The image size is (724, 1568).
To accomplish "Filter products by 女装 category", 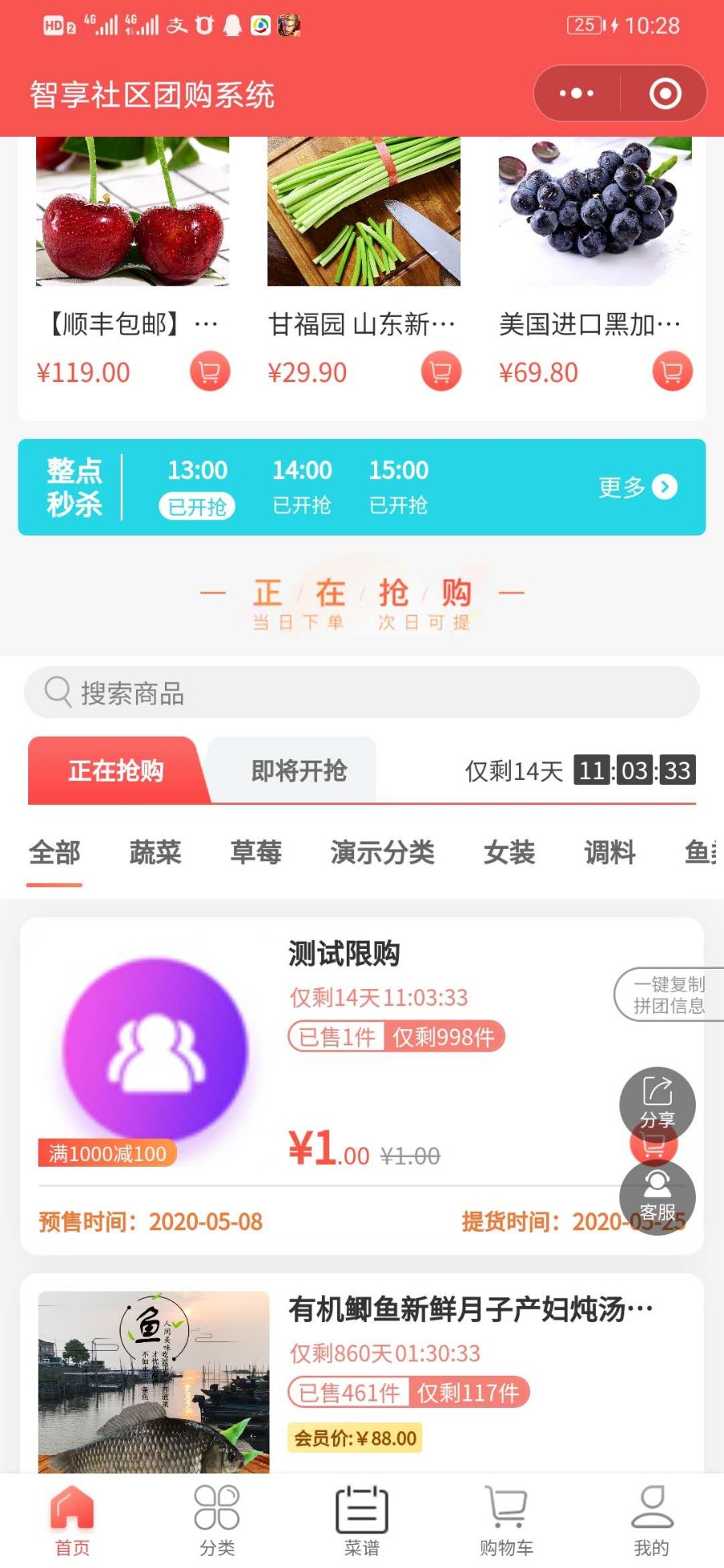I will 509,852.
